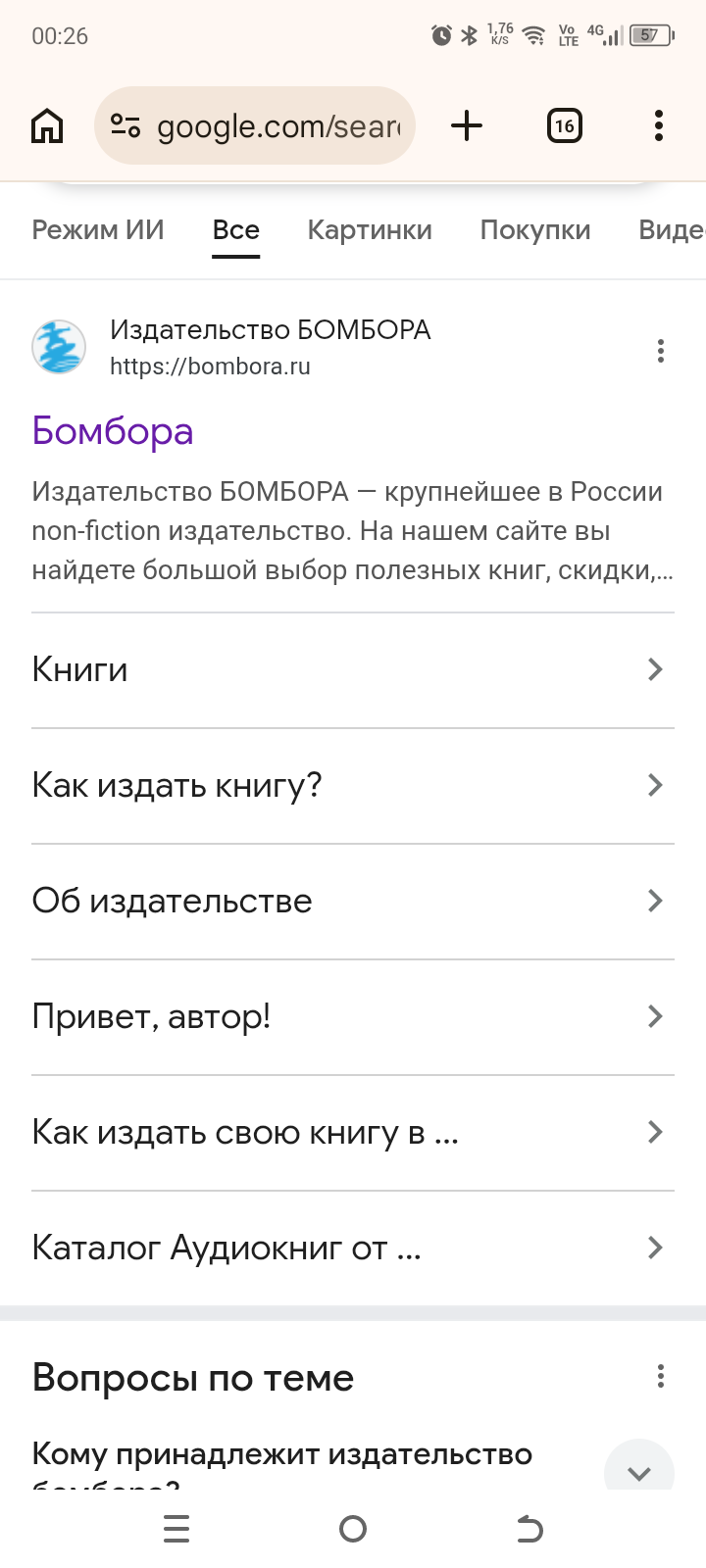
Task: Open the Как издать свою книгу в … sitelink
Action: coord(353,1133)
